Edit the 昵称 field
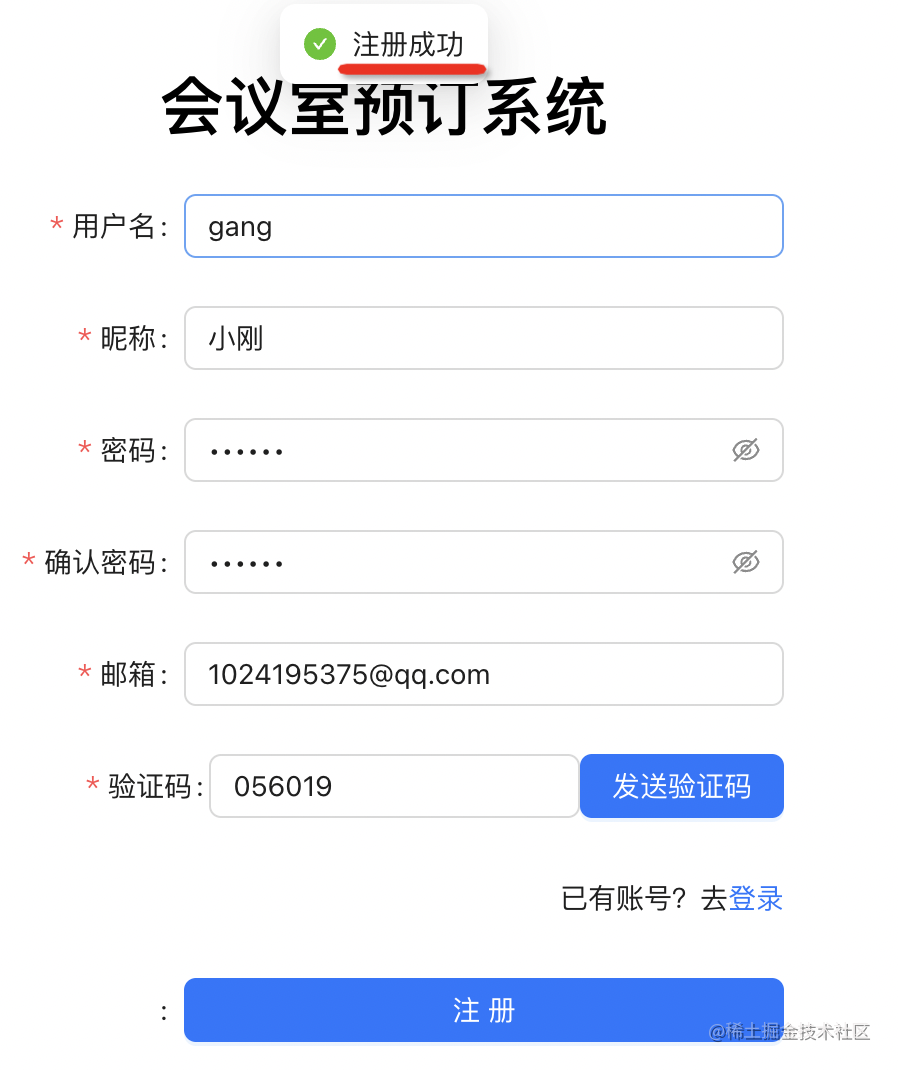 click(x=483, y=338)
